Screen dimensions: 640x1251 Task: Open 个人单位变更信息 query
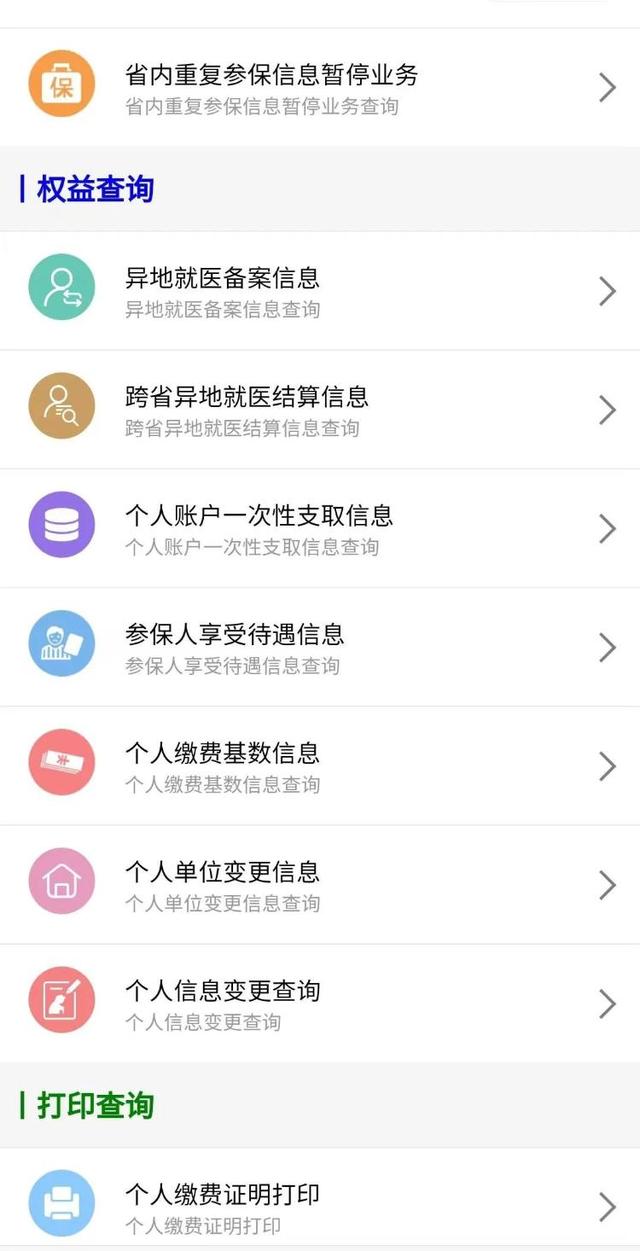pyautogui.click(x=320, y=885)
